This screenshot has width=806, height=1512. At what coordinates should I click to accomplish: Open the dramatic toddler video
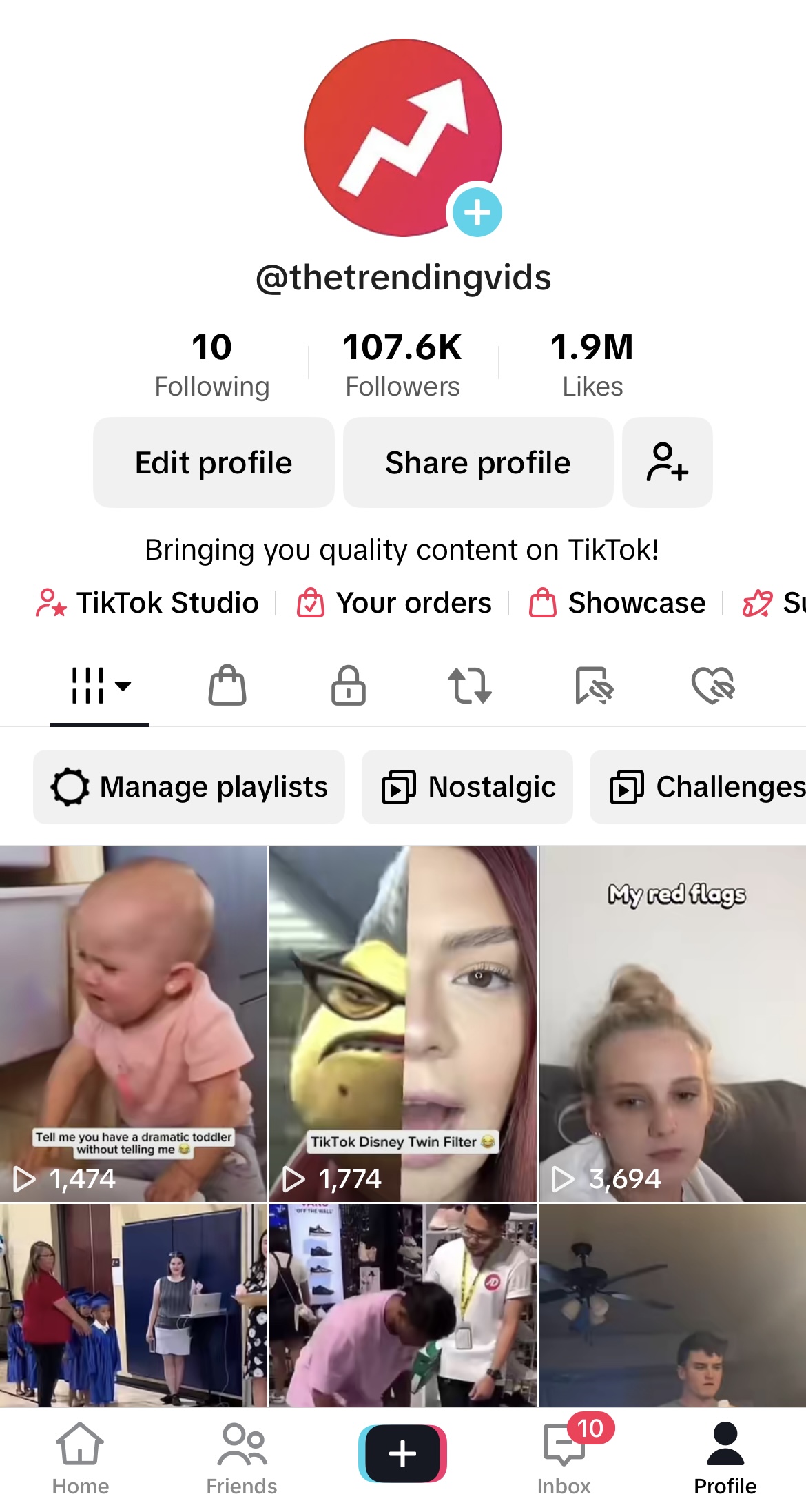[133, 1023]
